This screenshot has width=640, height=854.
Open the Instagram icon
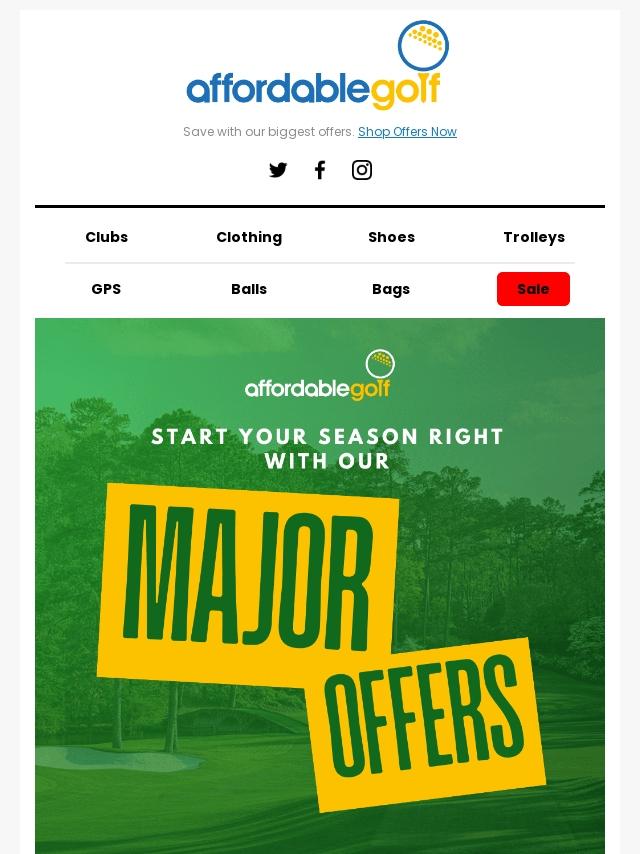[x=362, y=170]
